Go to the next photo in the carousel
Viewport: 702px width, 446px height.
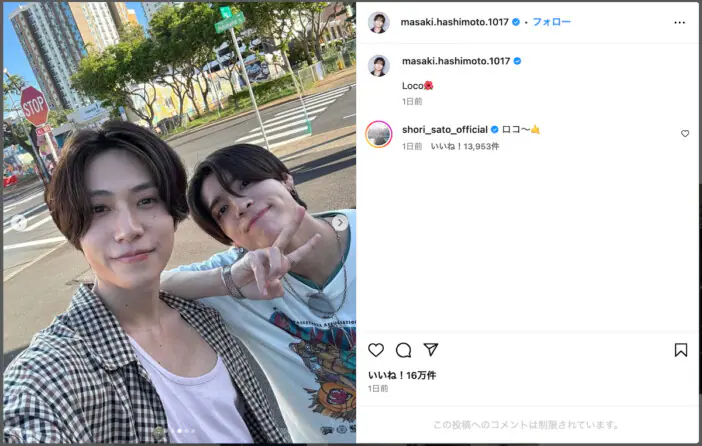coord(340,223)
